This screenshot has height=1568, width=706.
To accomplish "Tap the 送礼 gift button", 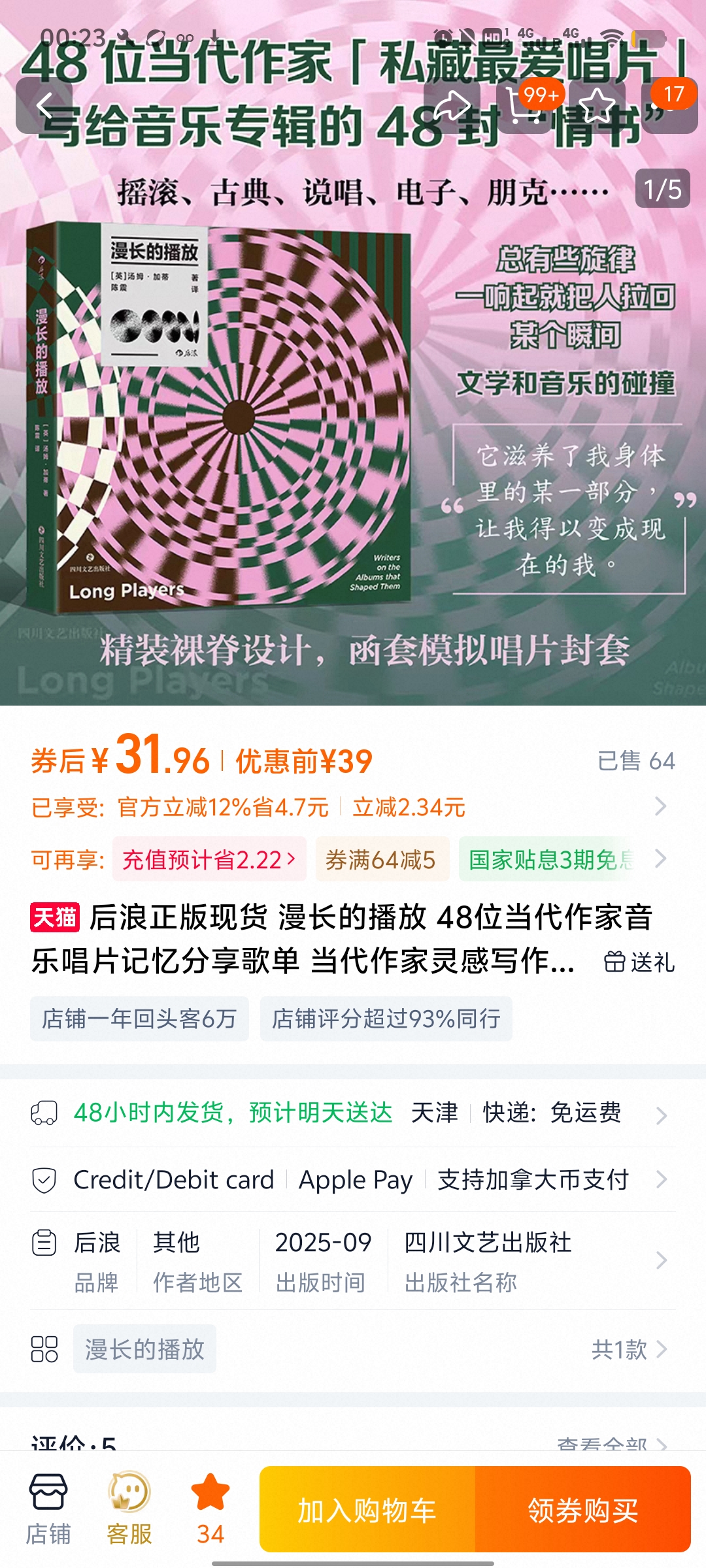I will coord(639,962).
